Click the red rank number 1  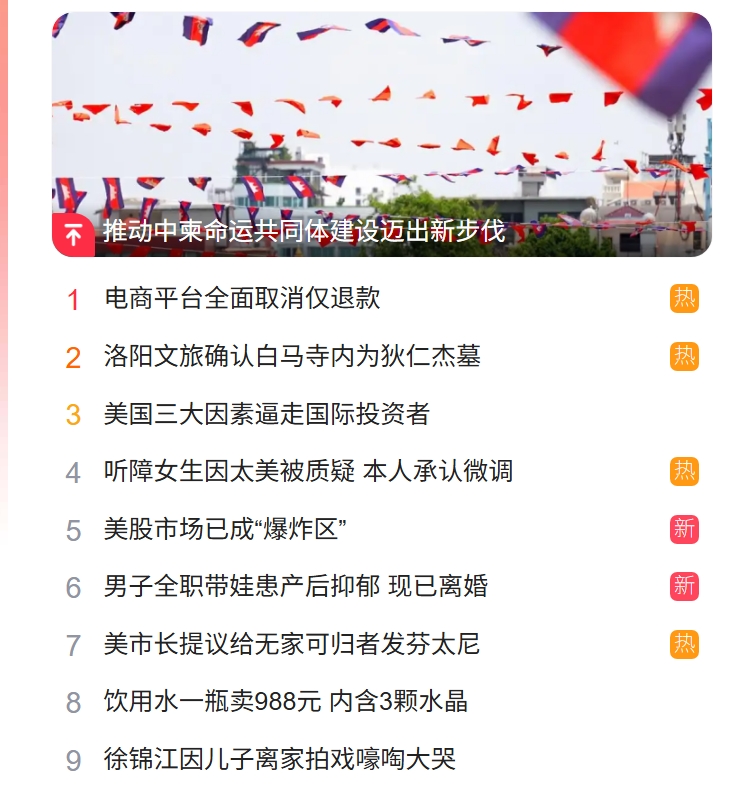[73, 297]
